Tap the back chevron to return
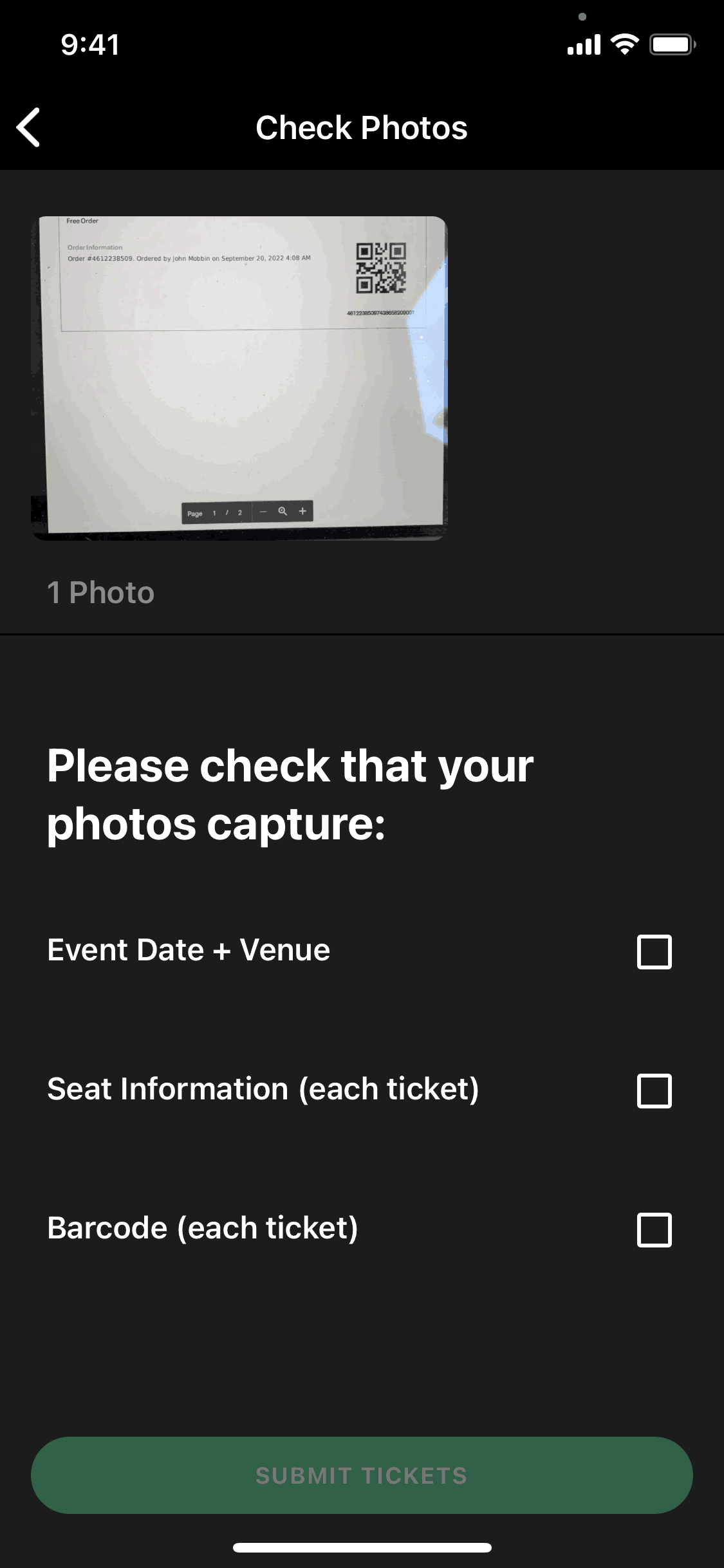This screenshot has height=1568, width=724. pos(29,128)
